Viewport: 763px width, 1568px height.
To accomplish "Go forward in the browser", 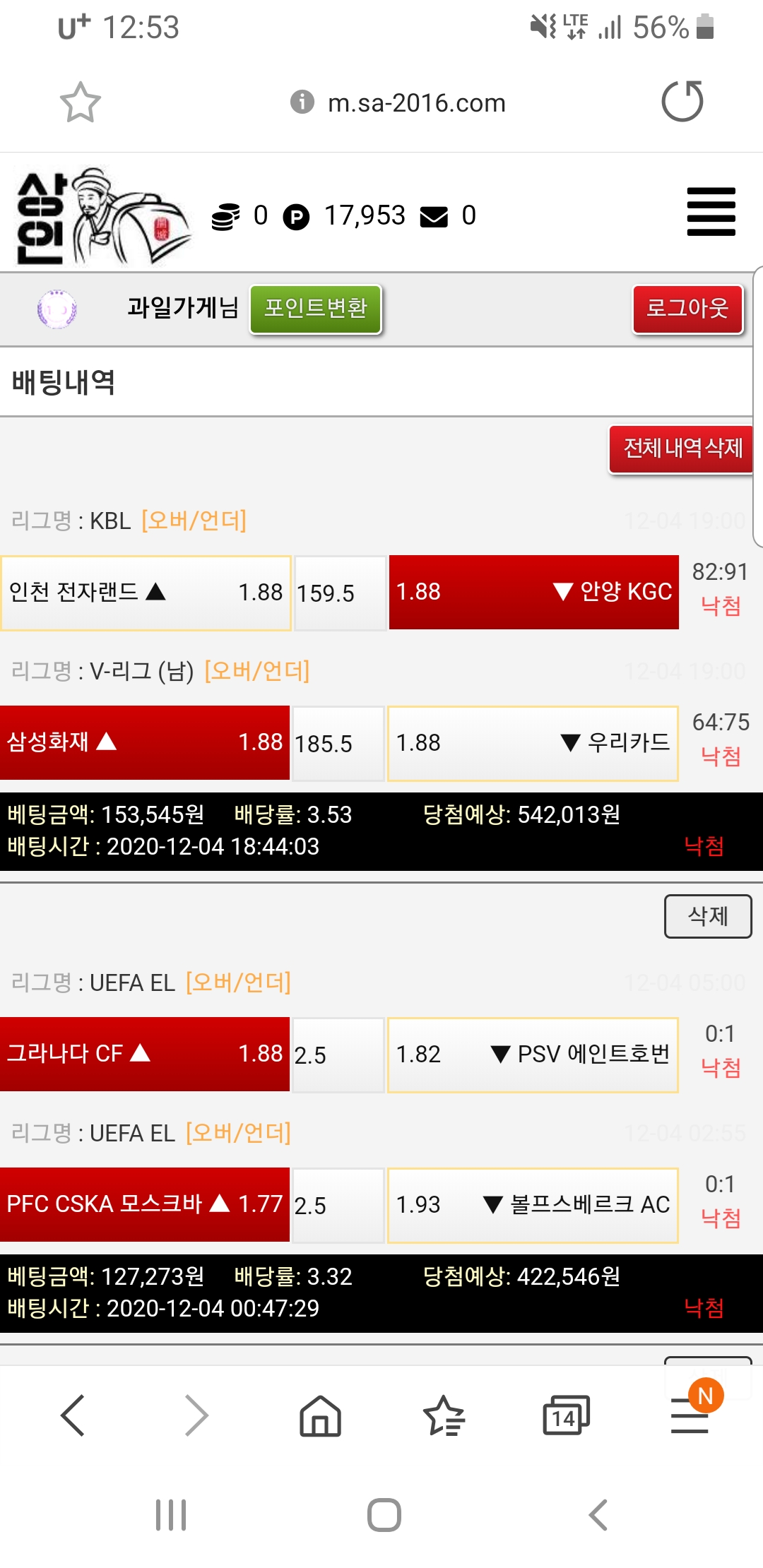I will coord(196,1415).
